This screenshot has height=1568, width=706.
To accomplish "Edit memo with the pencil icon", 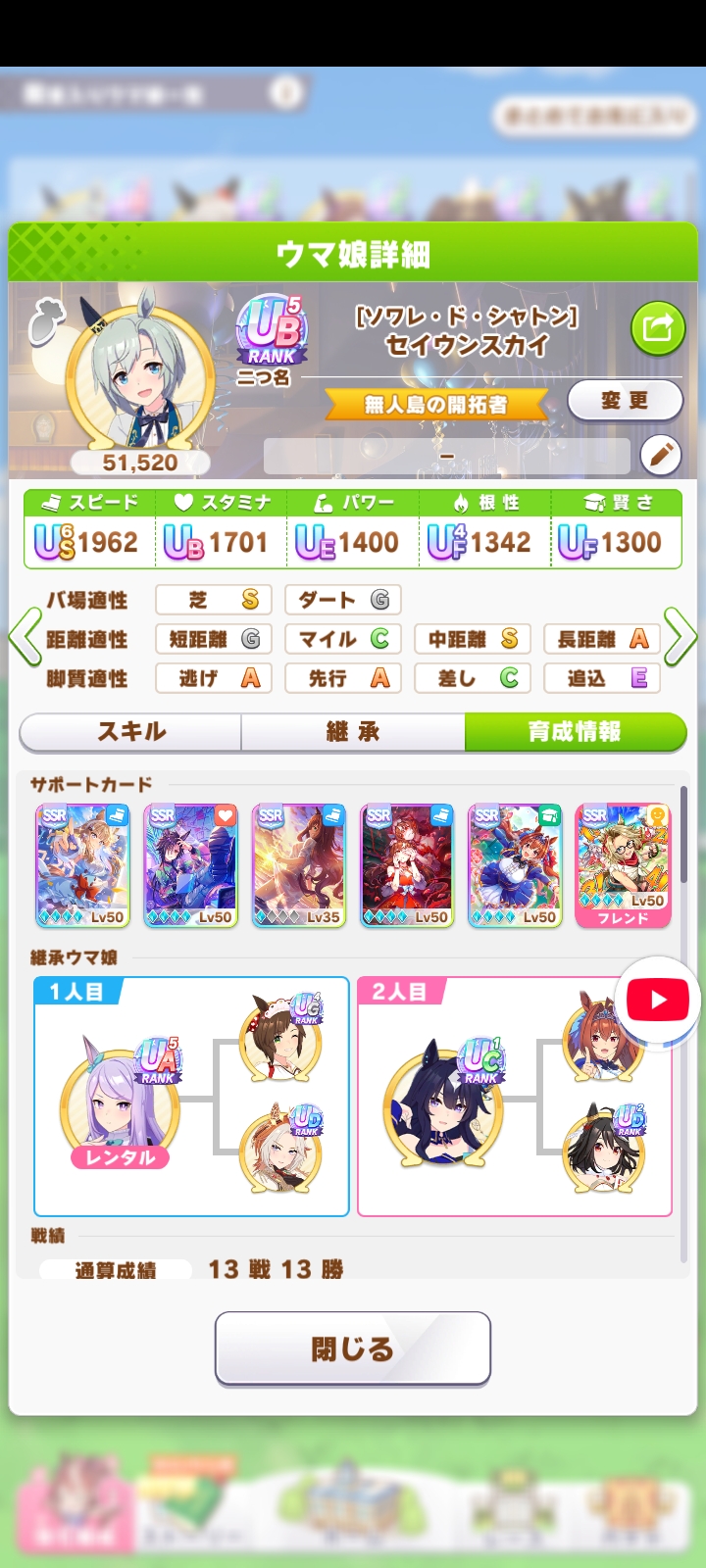I will tap(661, 455).
